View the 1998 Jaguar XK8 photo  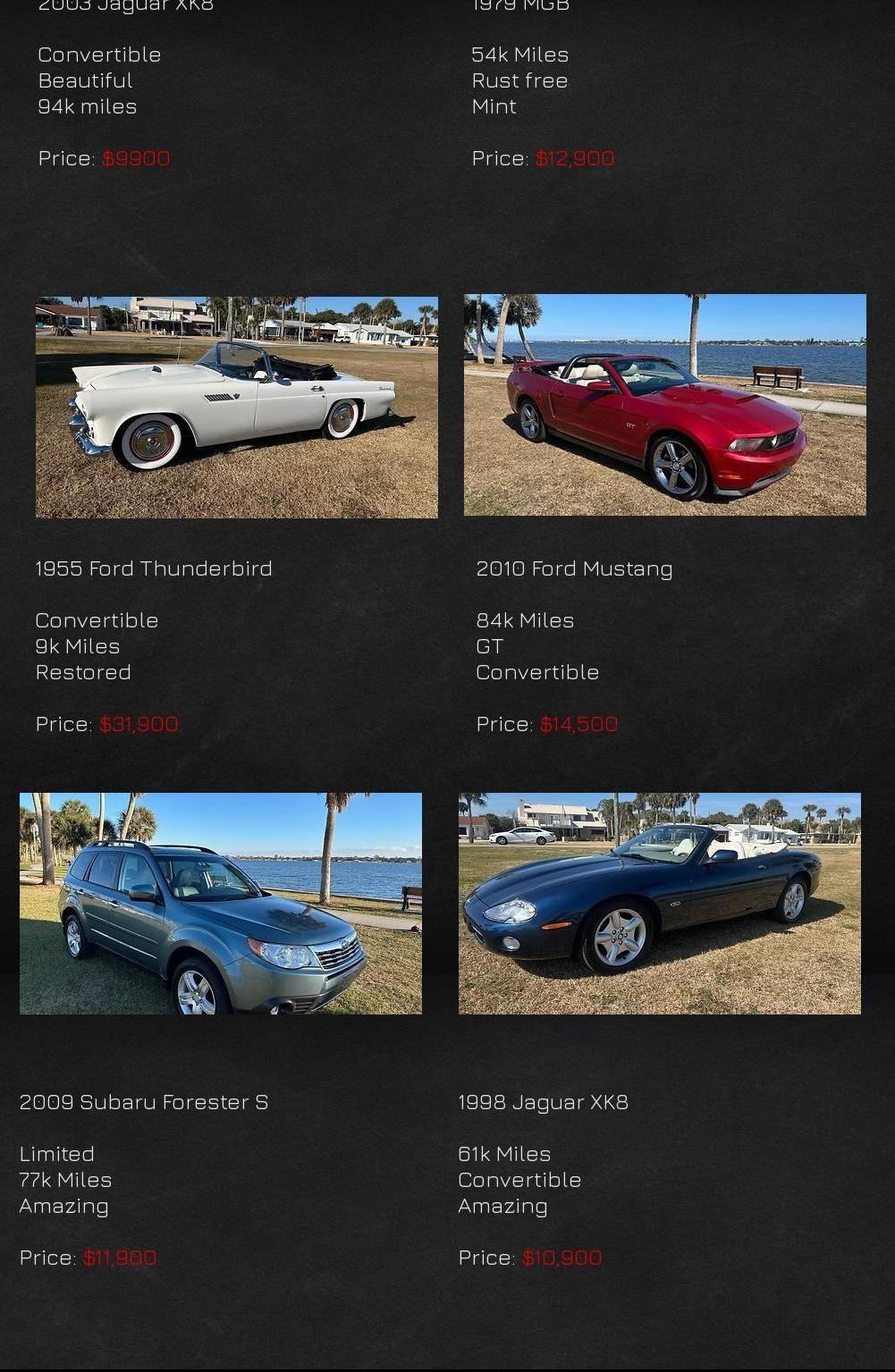[x=660, y=904]
